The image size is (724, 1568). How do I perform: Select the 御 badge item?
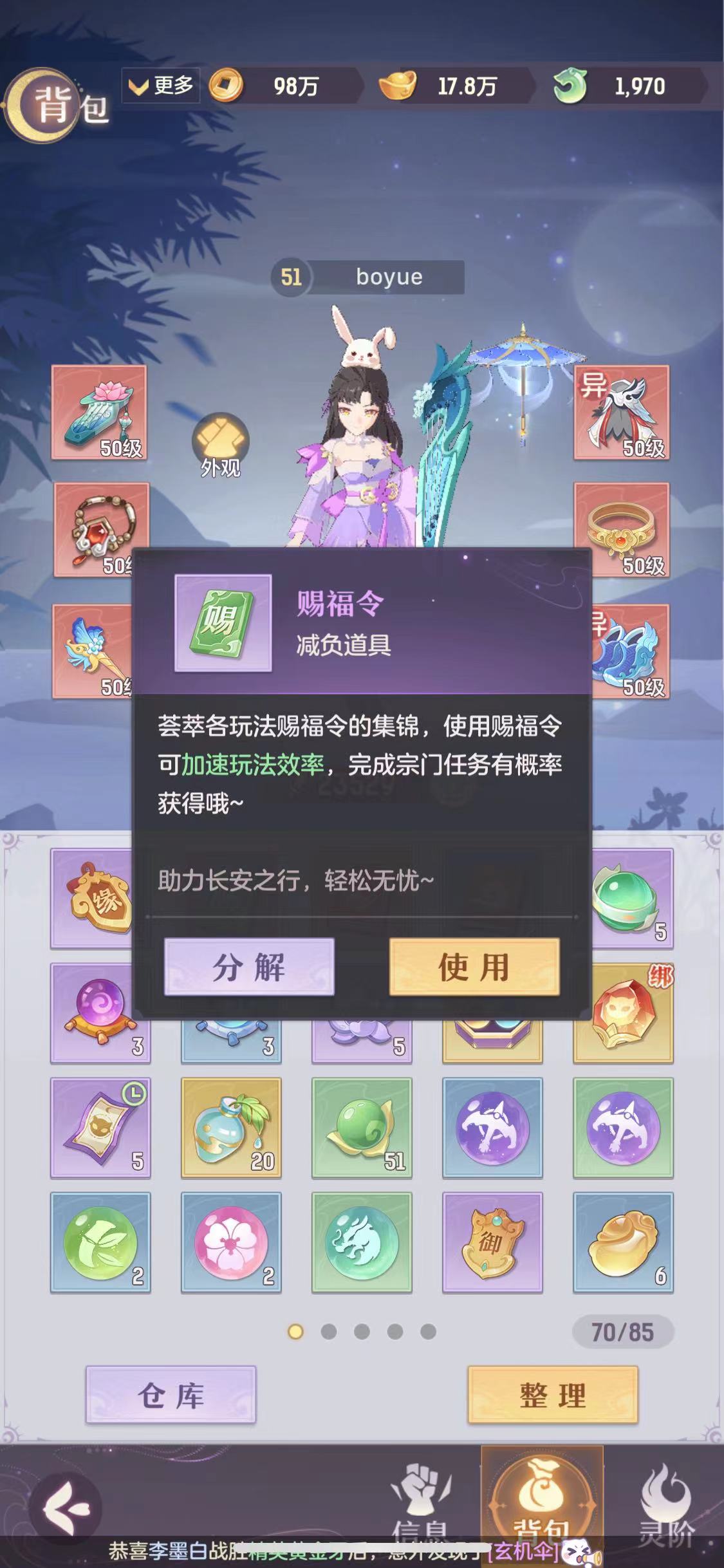(x=492, y=1242)
